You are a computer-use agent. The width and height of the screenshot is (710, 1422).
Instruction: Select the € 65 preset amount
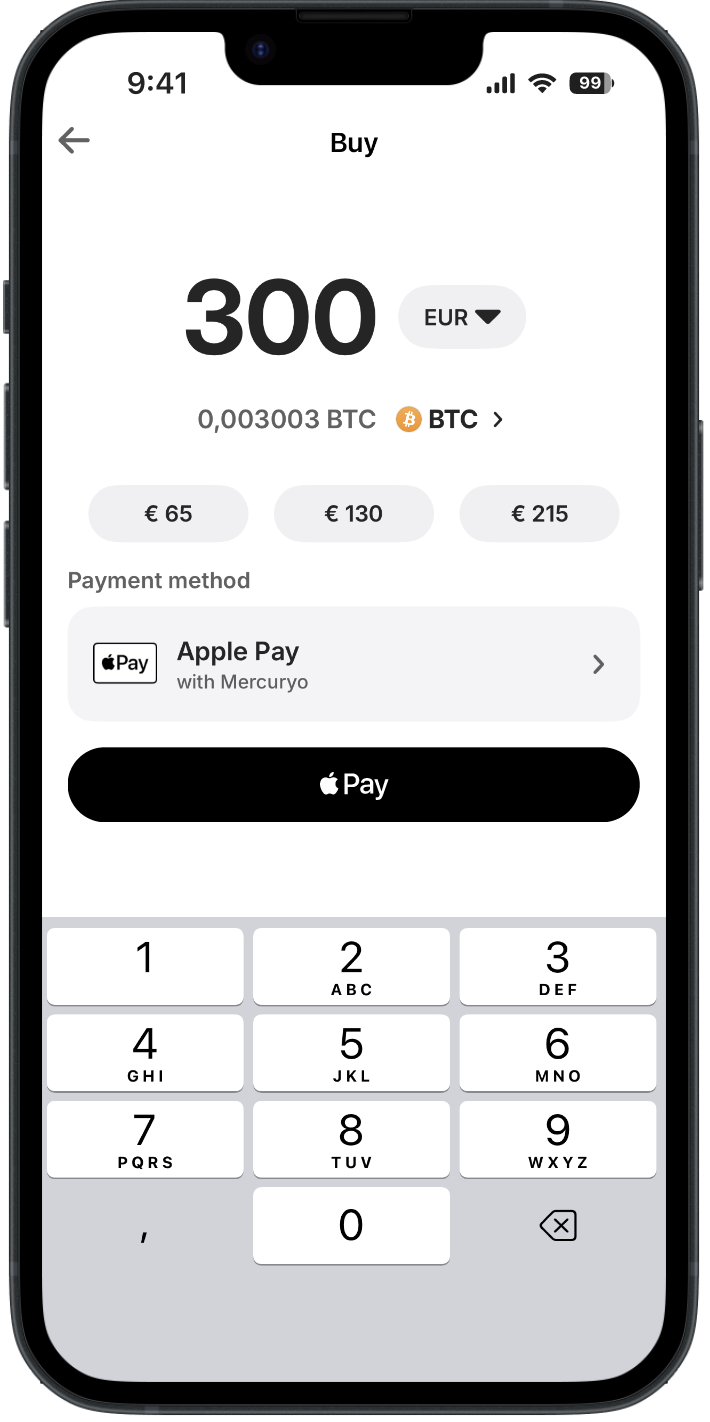168,514
